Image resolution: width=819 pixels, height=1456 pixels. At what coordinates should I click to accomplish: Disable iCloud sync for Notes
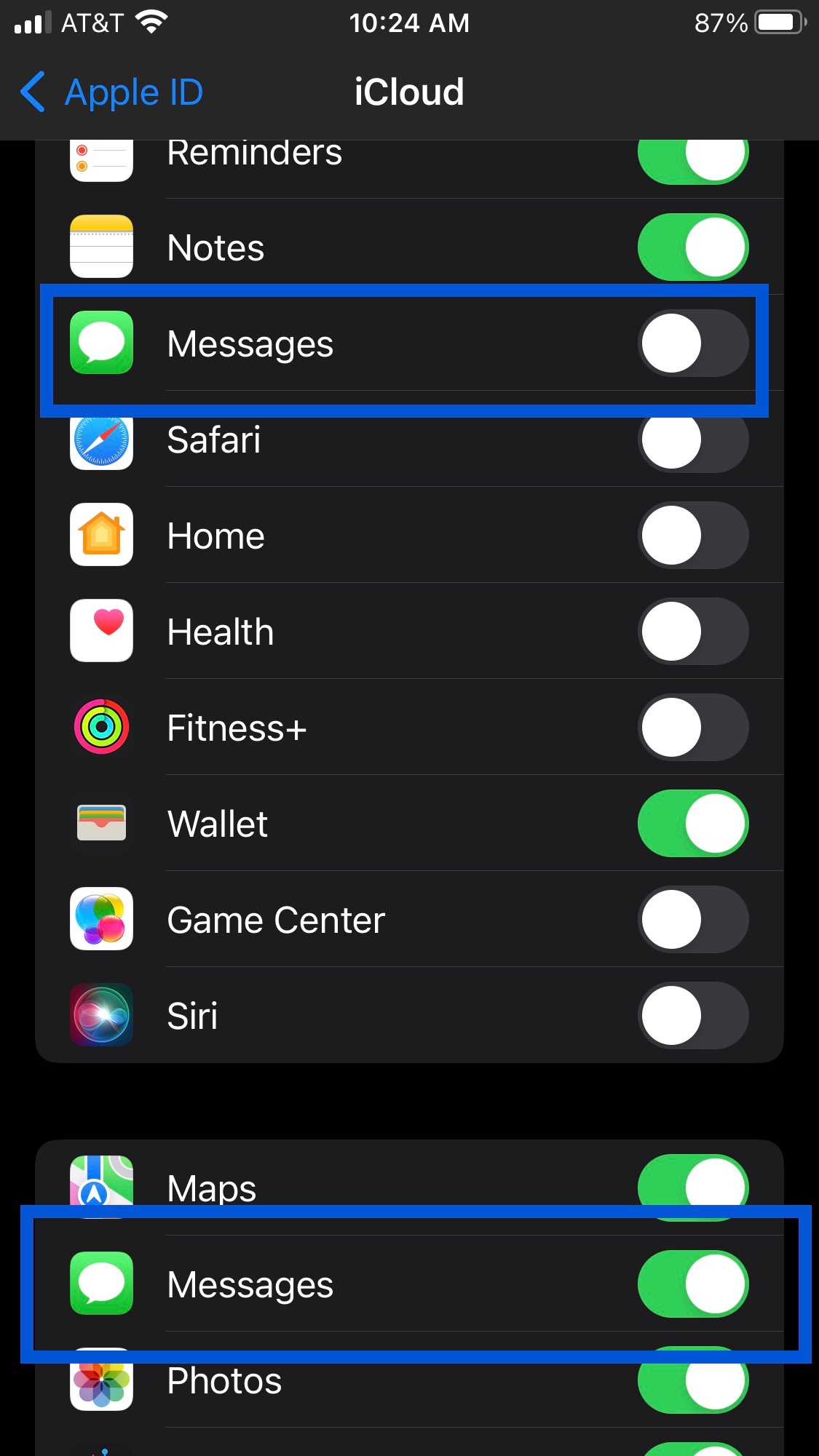[693, 247]
